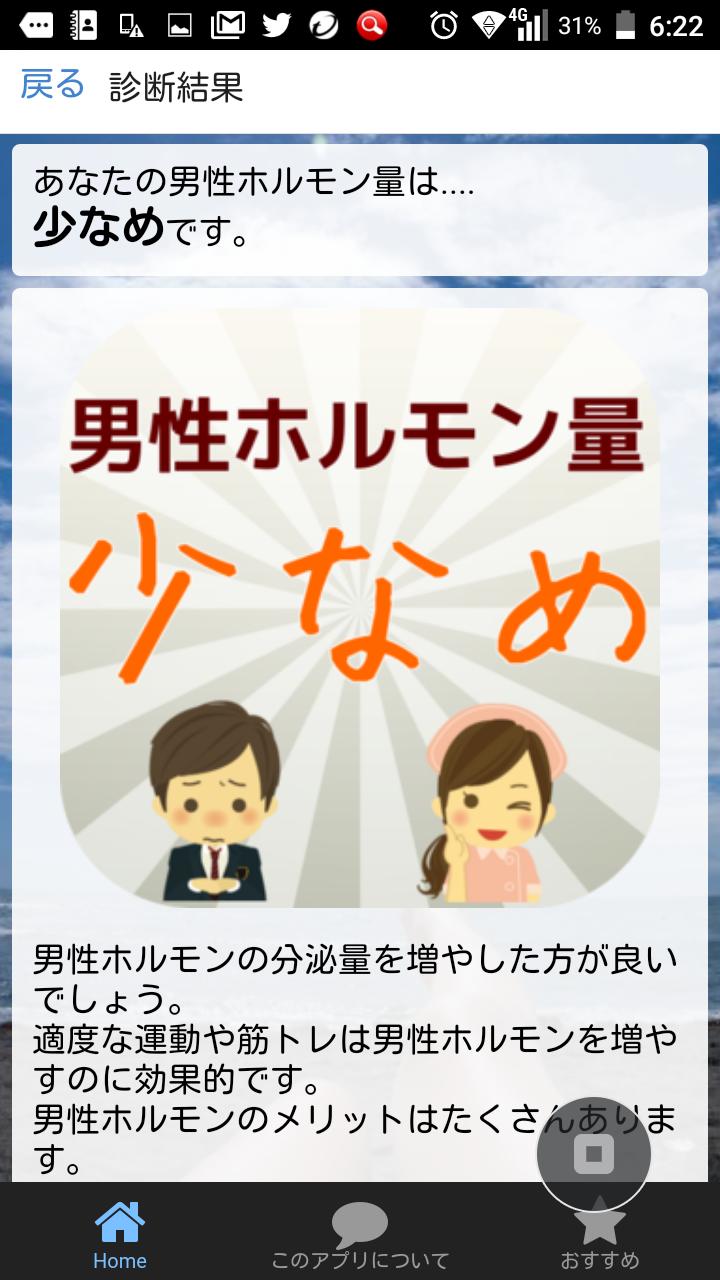Go back using the 戻る button

click(x=52, y=86)
